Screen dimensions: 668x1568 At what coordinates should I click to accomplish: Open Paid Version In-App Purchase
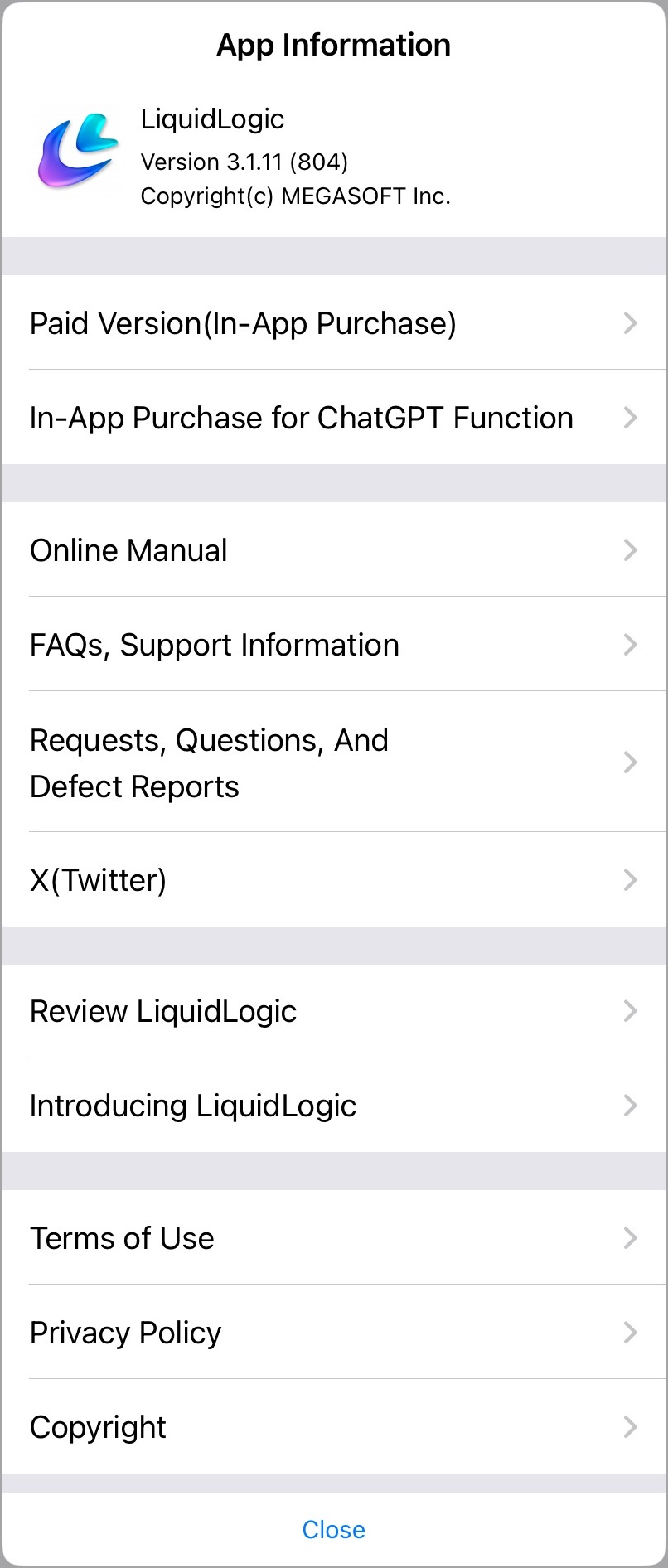[243, 323]
